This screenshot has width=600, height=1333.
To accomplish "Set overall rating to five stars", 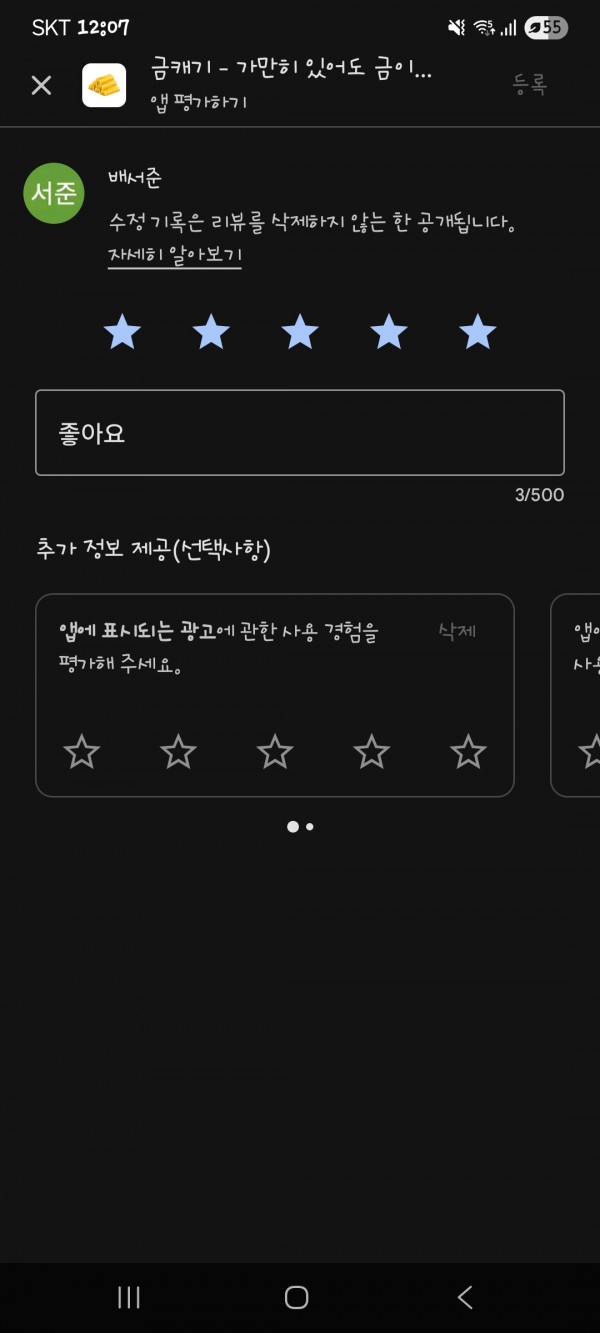I will click(478, 331).
